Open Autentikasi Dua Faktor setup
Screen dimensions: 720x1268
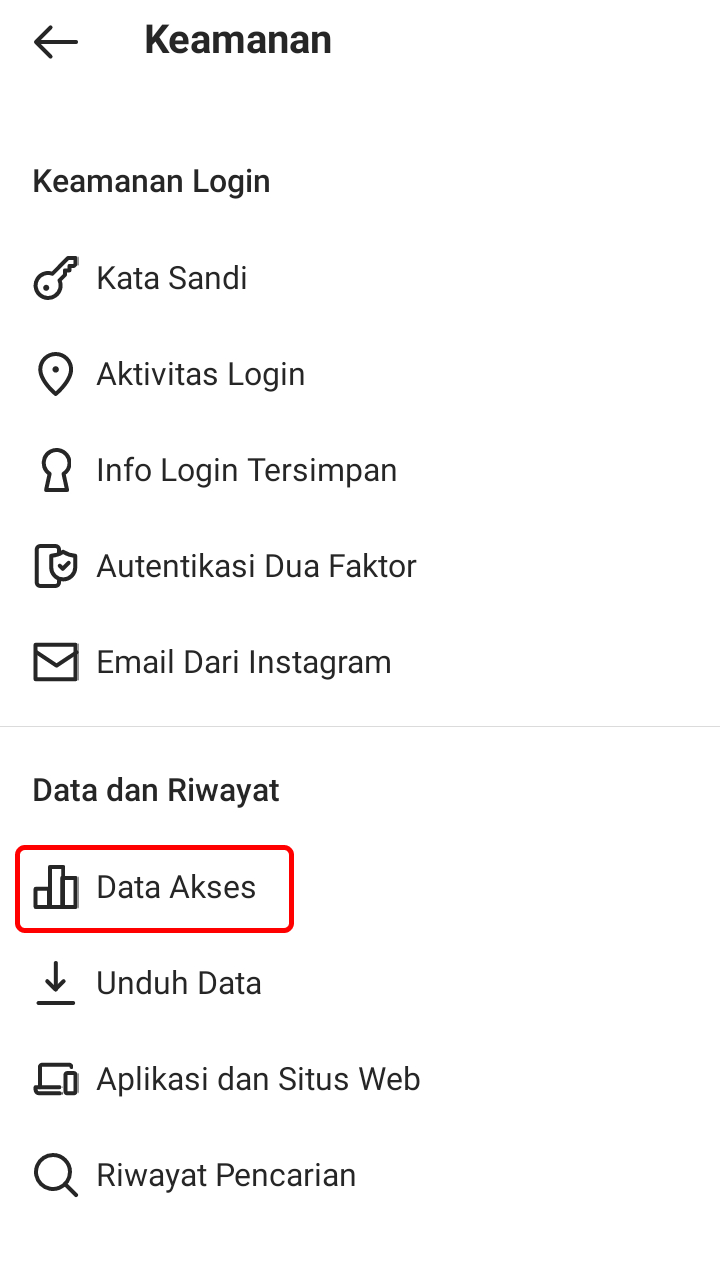tap(256, 566)
